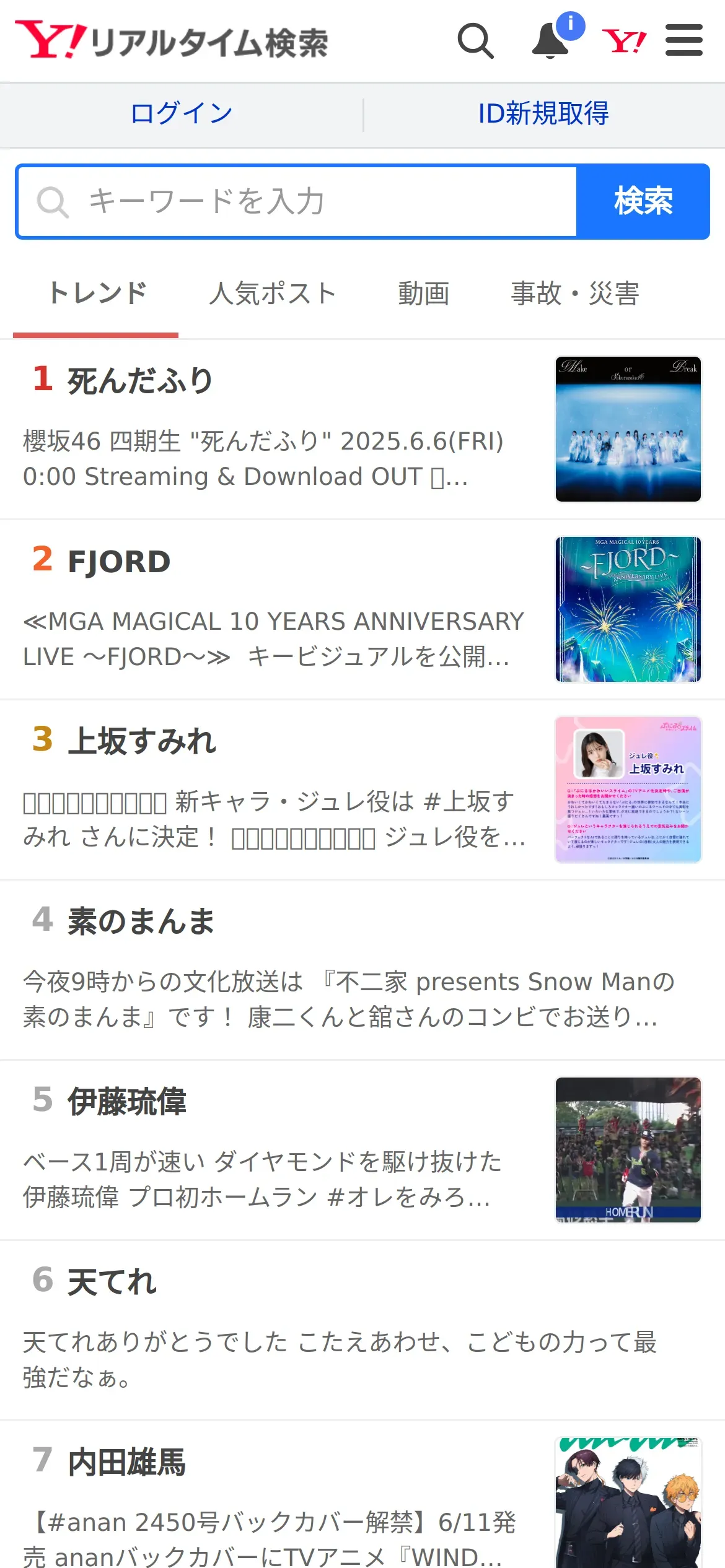725x1568 pixels.
Task: Switch to the 動画 tab
Action: (x=423, y=294)
